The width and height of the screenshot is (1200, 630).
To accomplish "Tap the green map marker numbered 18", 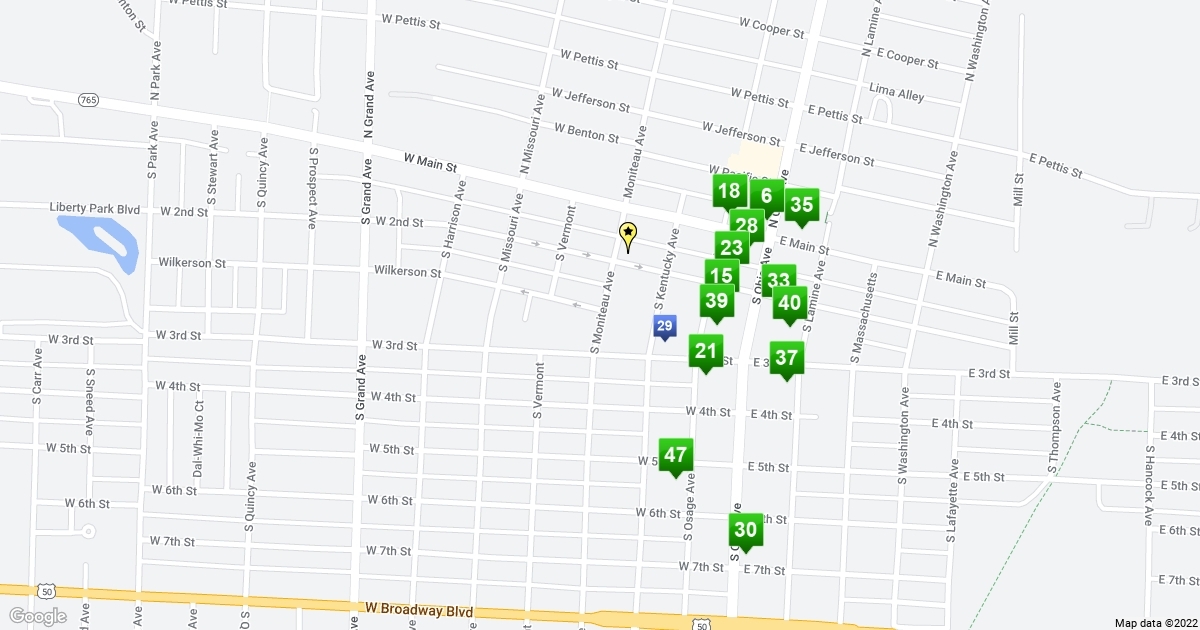I will [729, 192].
